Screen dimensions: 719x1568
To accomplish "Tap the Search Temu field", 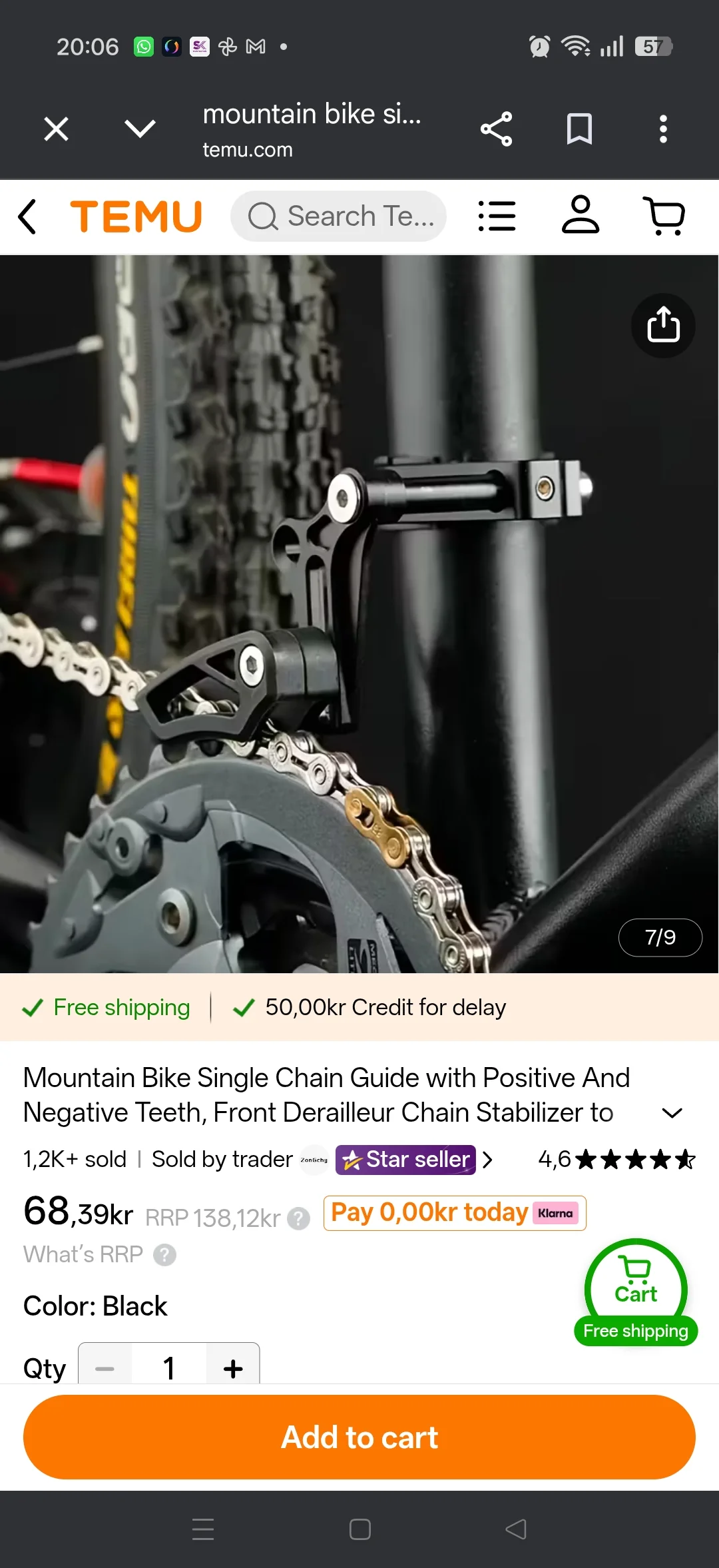I will coord(338,216).
